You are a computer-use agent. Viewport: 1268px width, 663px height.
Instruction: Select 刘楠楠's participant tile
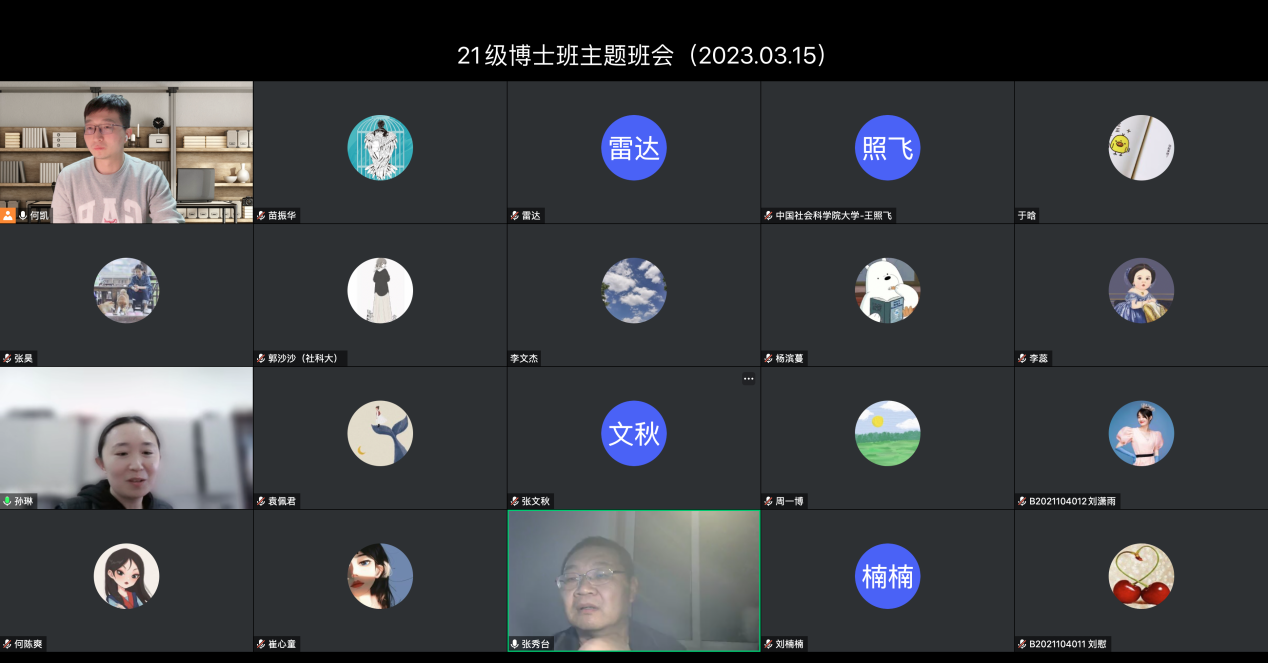click(887, 580)
